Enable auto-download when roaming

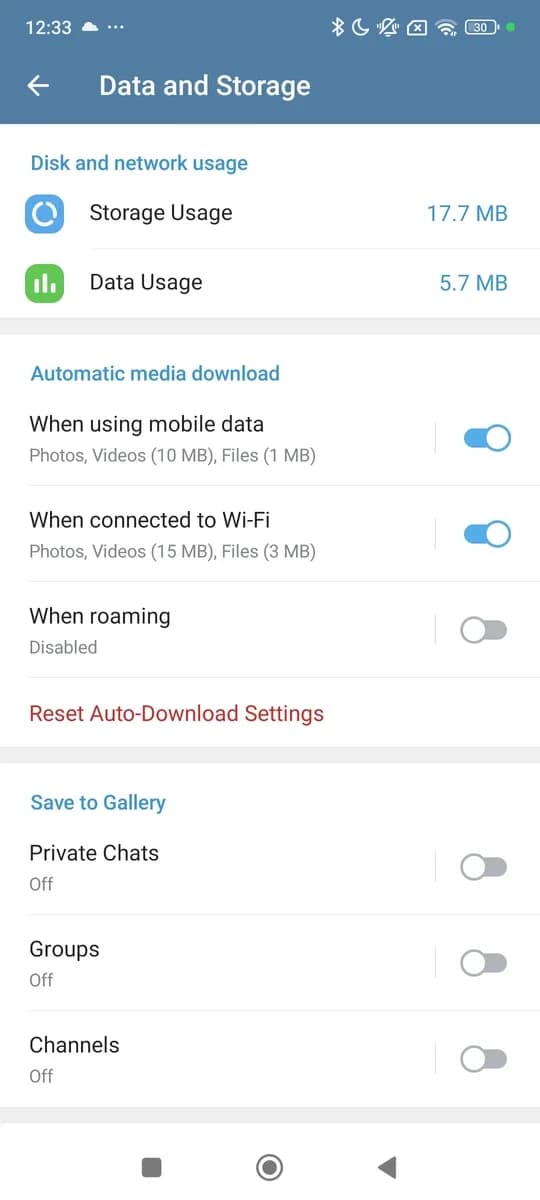coord(484,630)
